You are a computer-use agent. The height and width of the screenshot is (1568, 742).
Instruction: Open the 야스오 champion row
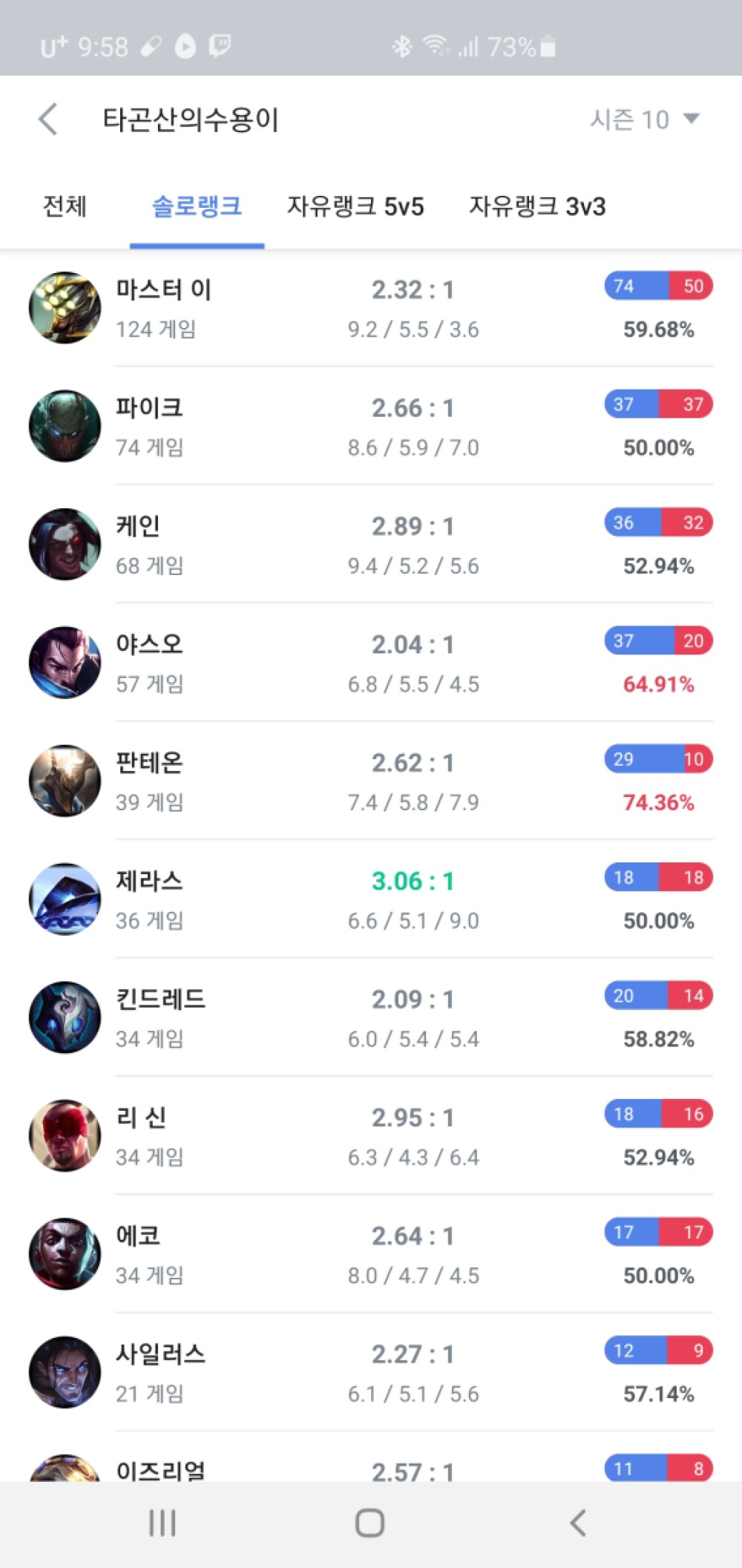click(x=371, y=663)
